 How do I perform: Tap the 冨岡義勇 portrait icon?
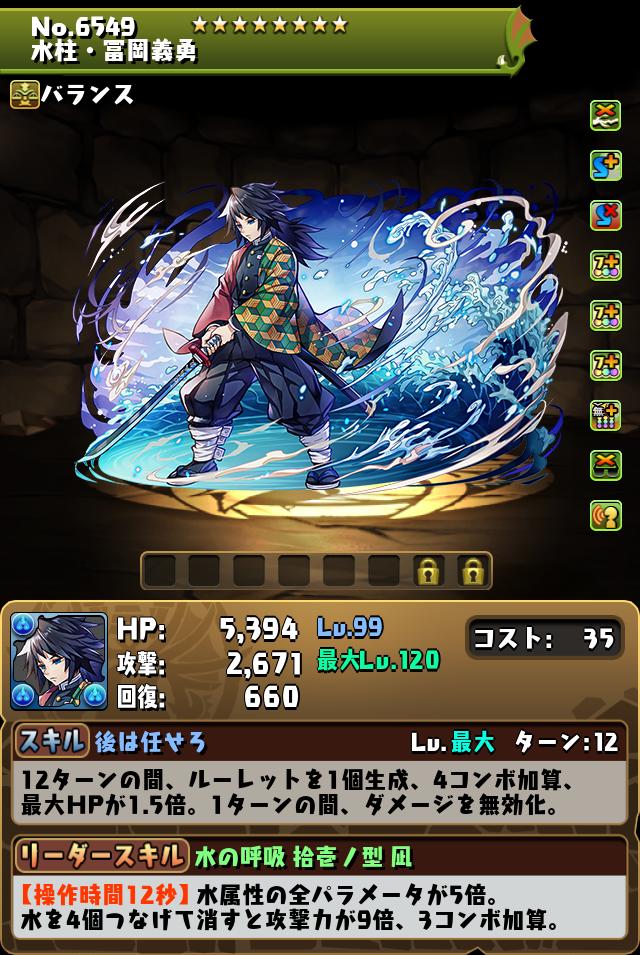point(59,661)
